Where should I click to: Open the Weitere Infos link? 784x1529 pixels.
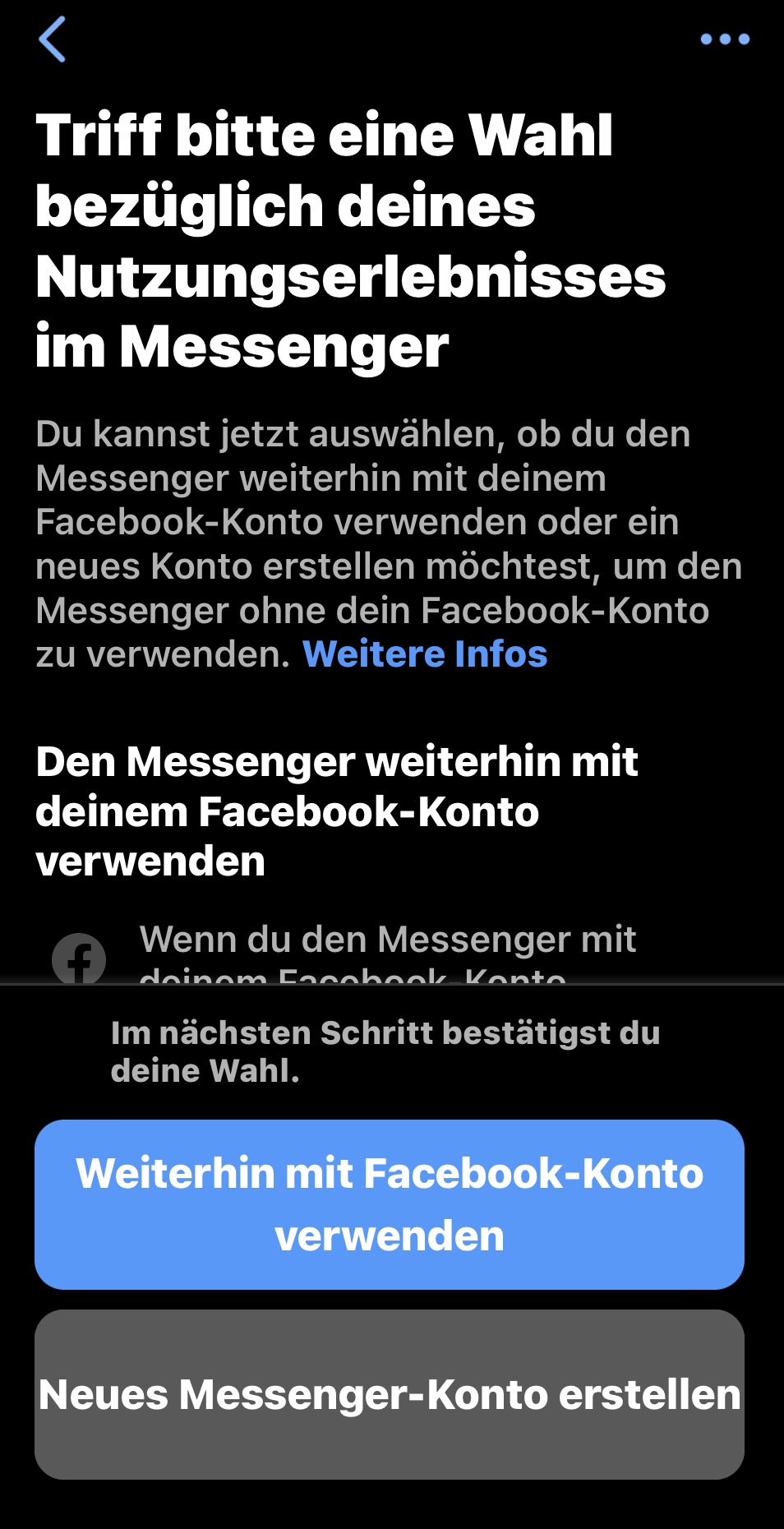(x=425, y=654)
